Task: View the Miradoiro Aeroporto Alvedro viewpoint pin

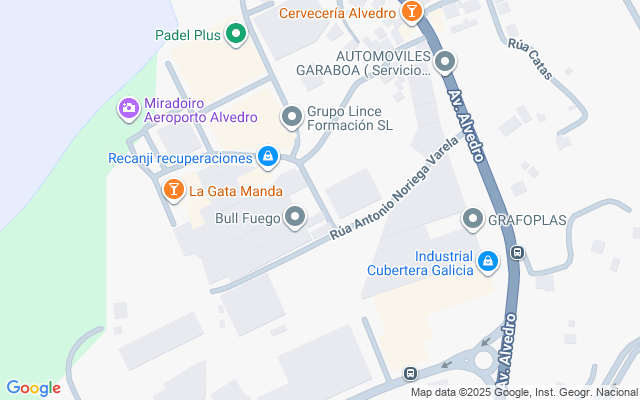Action: [x=128, y=108]
